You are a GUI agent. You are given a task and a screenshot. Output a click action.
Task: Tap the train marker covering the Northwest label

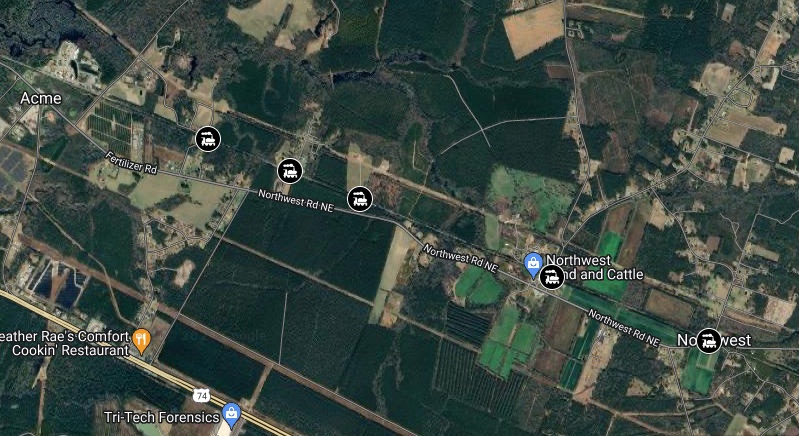click(709, 340)
